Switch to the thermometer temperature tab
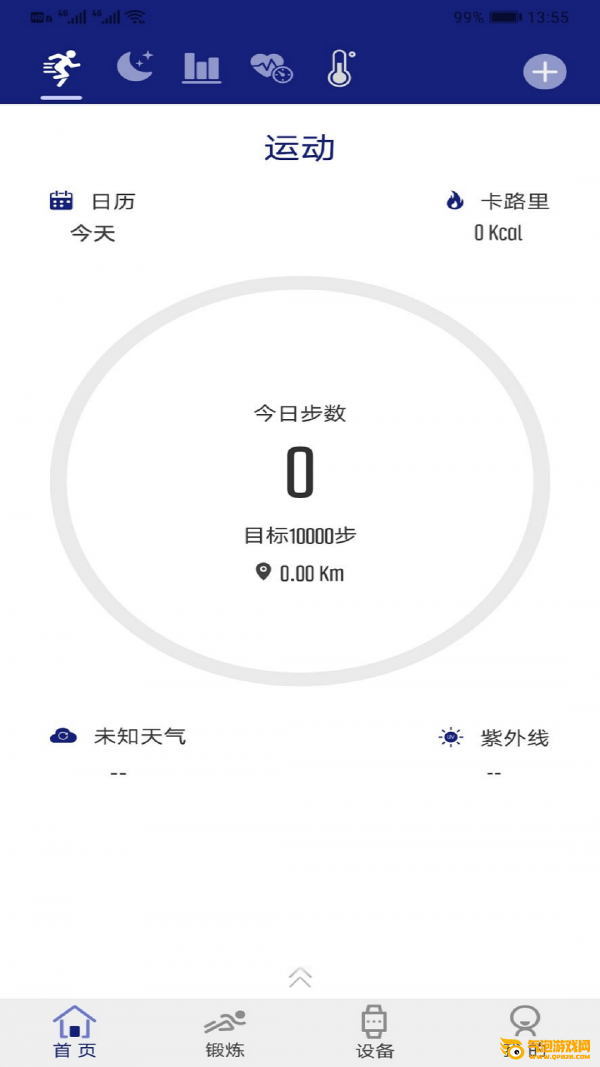The image size is (600, 1067). [341, 68]
